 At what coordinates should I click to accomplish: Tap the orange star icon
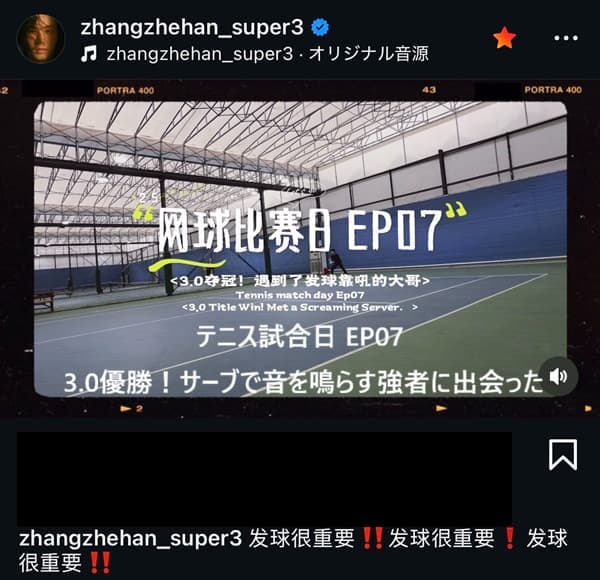pyautogui.click(x=505, y=38)
